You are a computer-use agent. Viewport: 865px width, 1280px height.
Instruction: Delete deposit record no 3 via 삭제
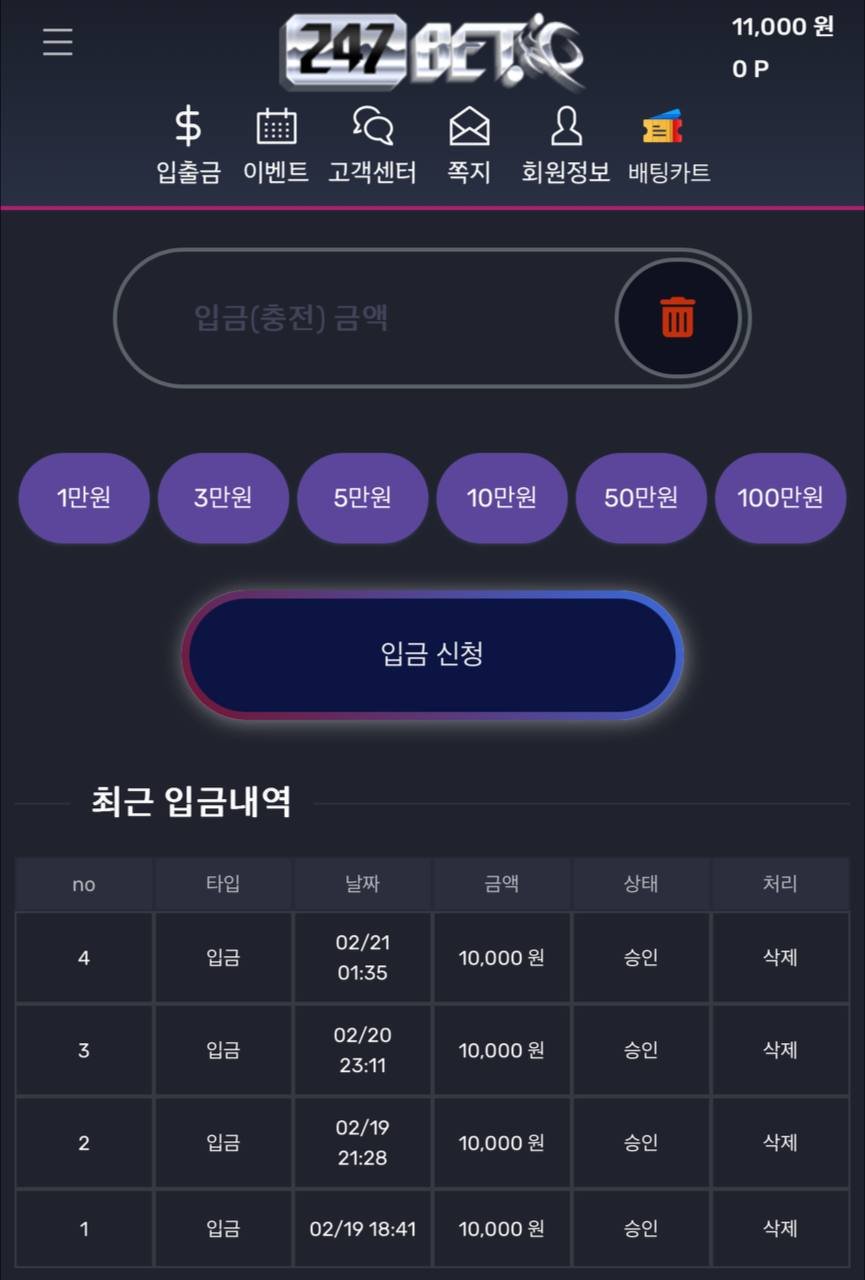(780, 1050)
